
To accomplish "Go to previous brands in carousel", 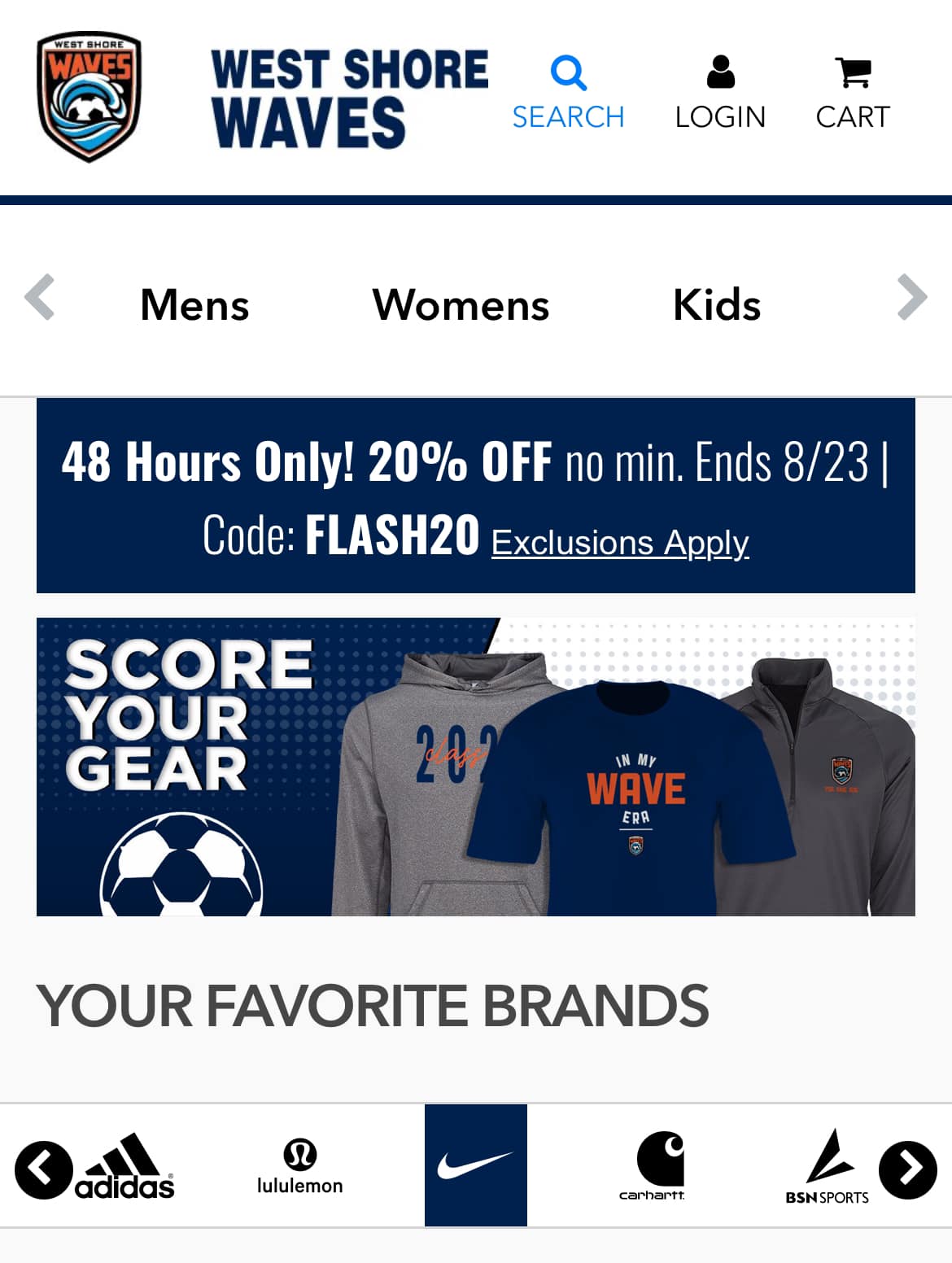I will [x=43, y=1170].
